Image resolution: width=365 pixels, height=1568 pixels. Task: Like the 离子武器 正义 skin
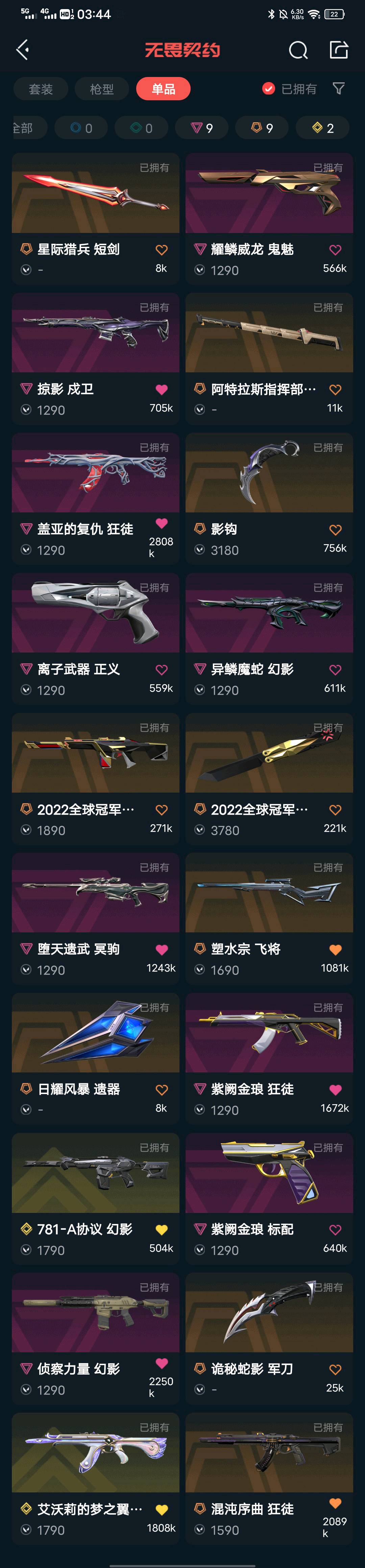coord(162,670)
